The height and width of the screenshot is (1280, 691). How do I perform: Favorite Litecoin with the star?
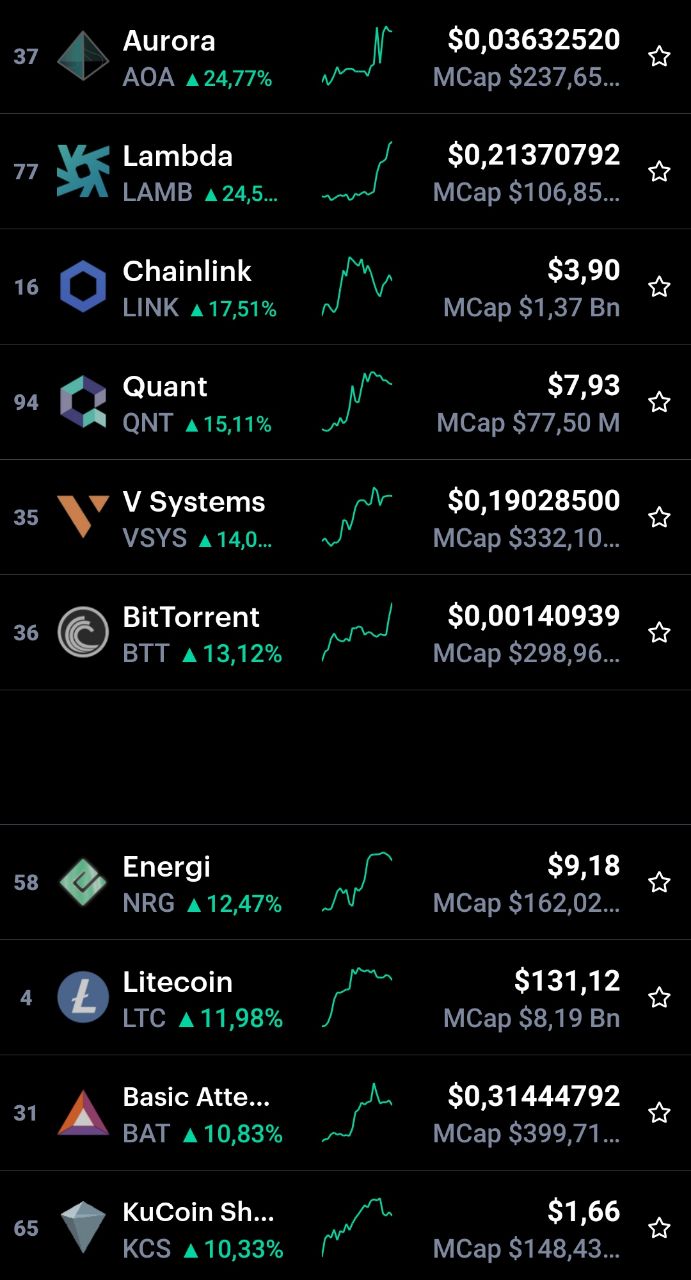tap(659, 997)
